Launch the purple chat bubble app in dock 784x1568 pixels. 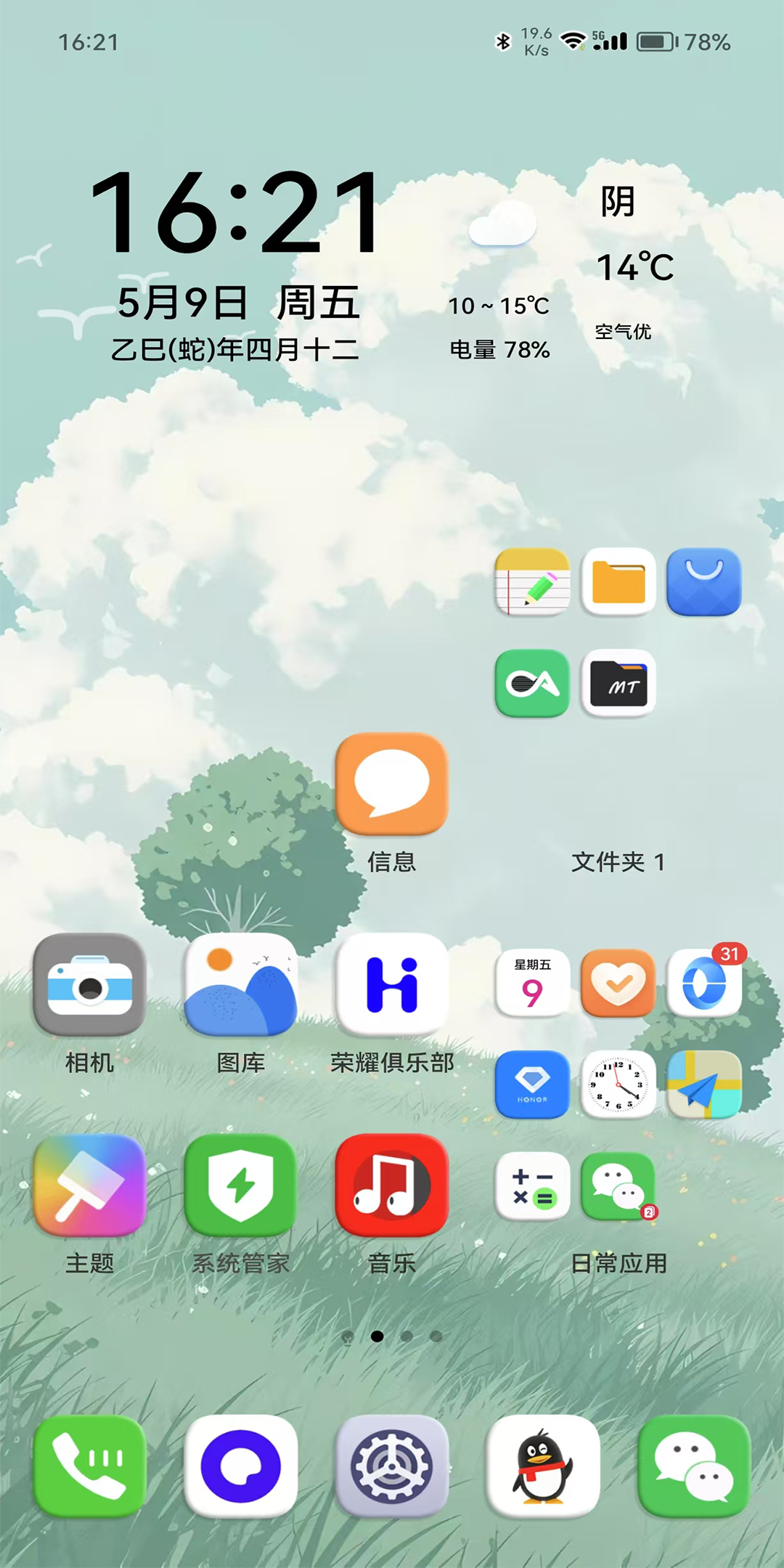pos(240,1466)
